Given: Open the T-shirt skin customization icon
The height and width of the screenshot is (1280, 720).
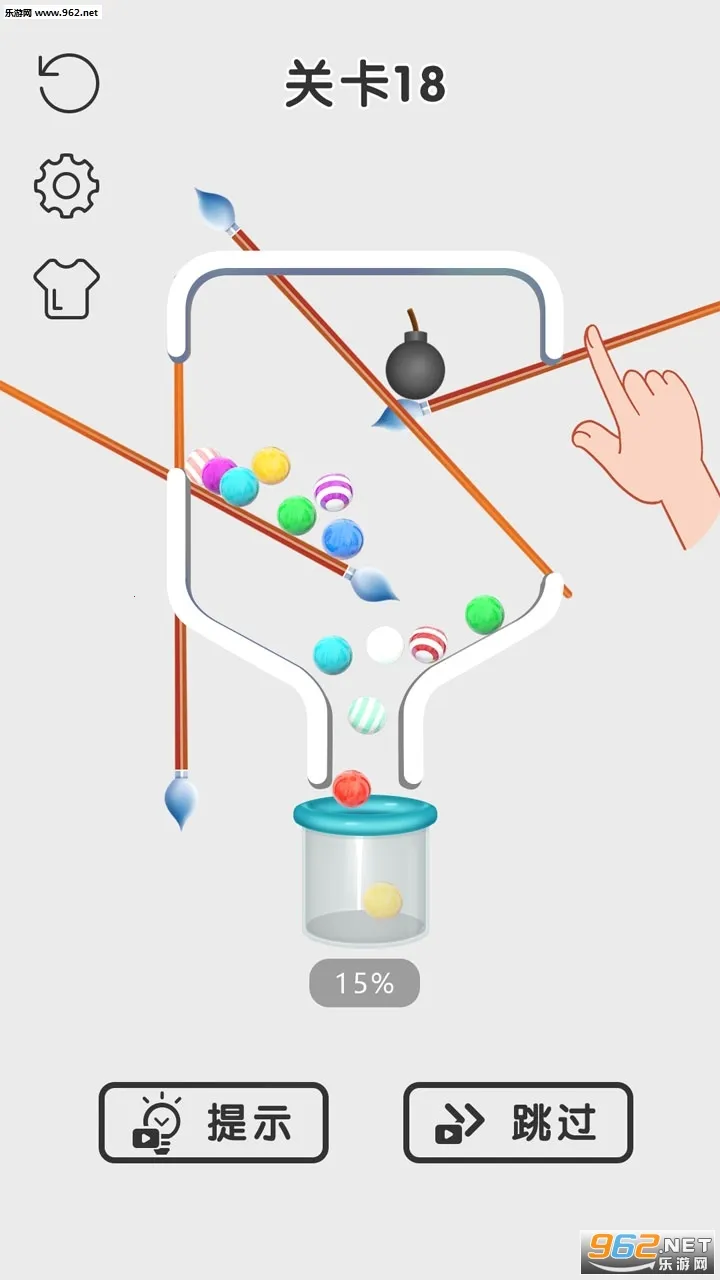Looking at the screenshot, I should click(x=66, y=290).
